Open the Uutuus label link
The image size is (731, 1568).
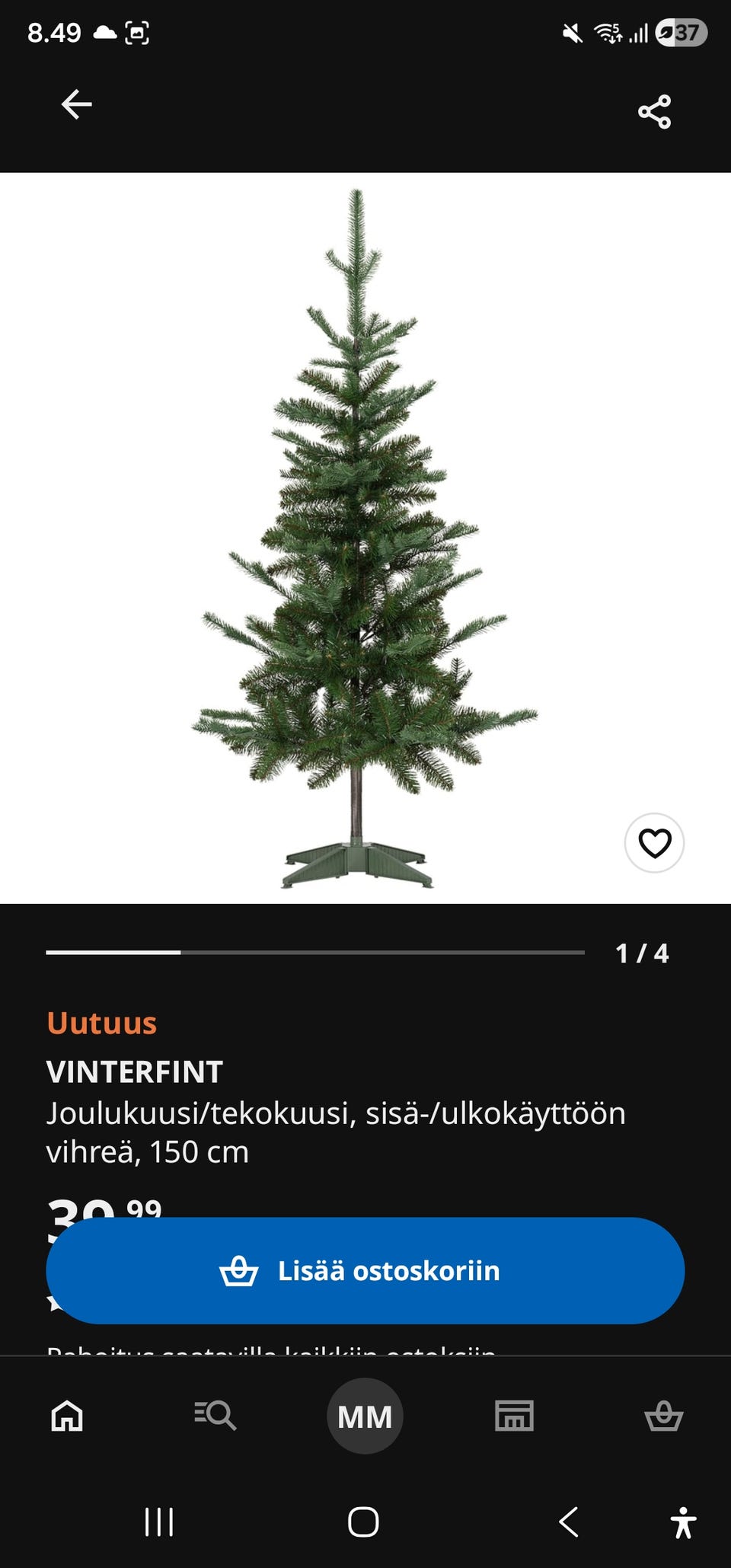pyautogui.click(x=101, y=1024)
